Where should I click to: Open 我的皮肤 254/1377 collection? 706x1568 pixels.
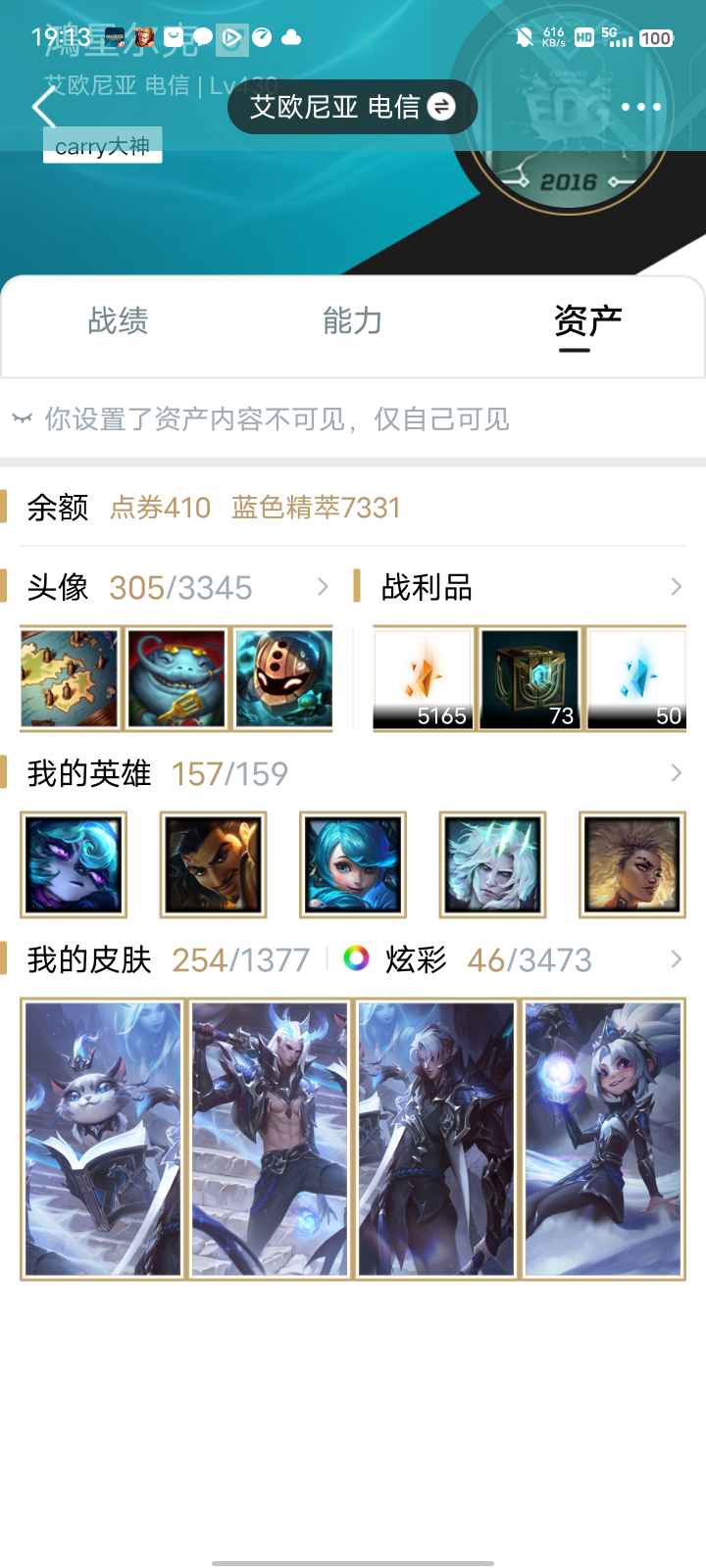168,959
